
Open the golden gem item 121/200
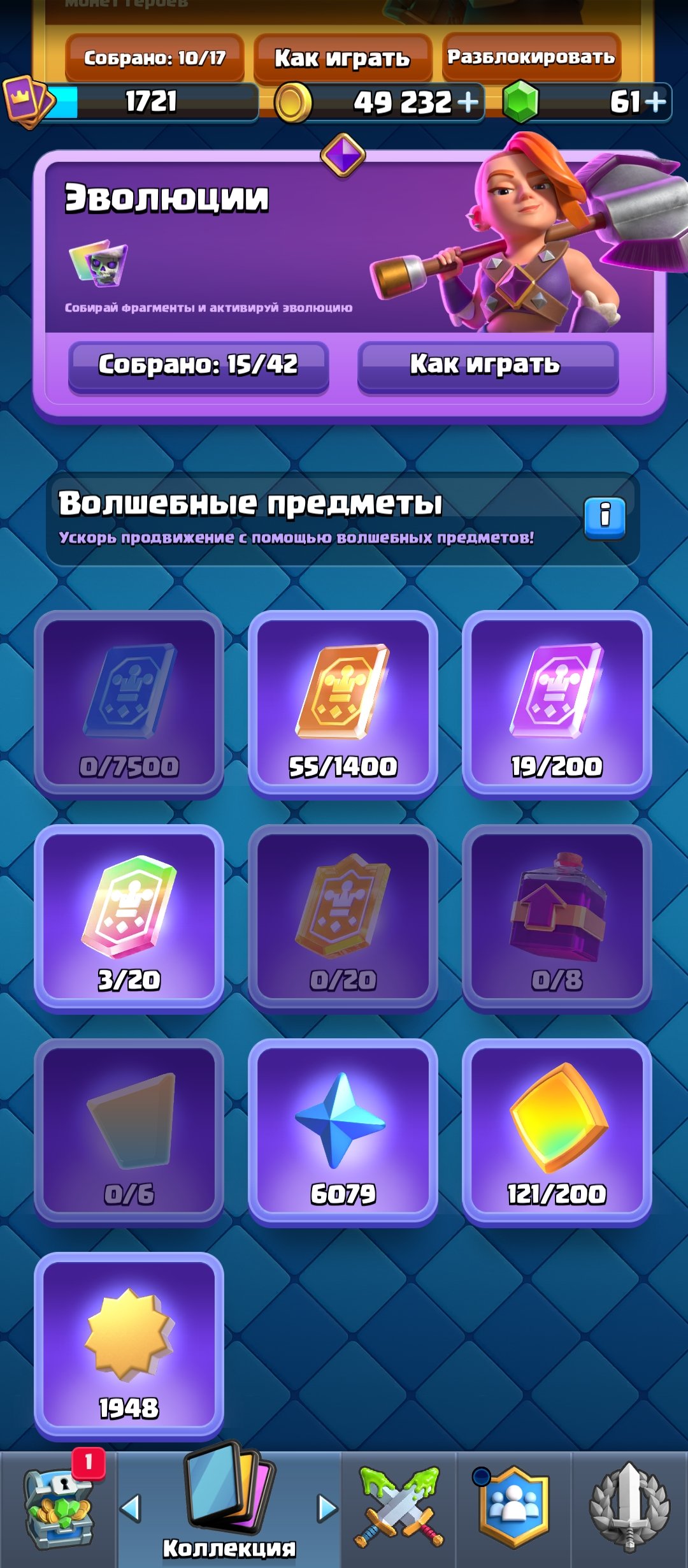557,1132
